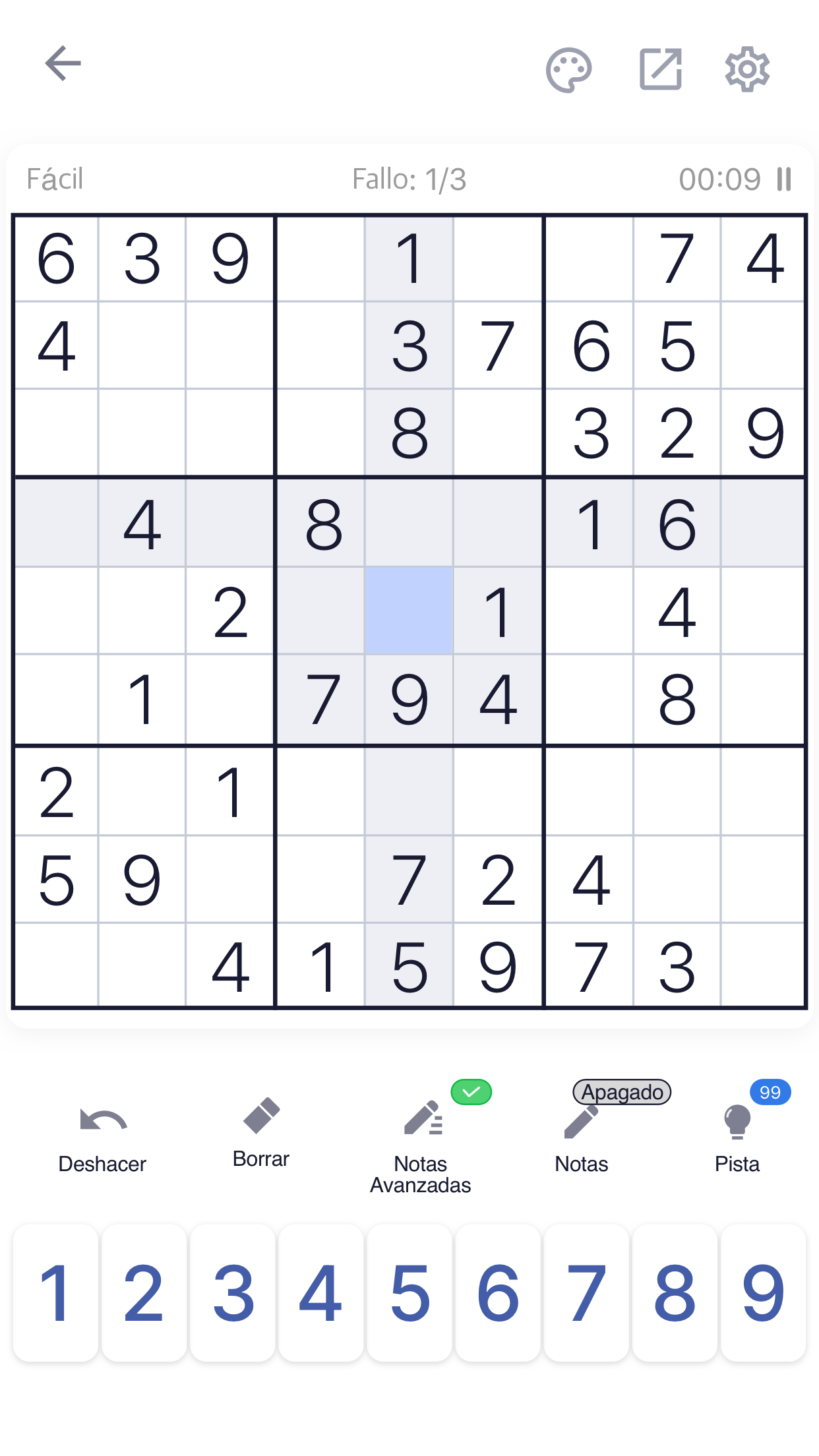The width and height of the screenshot is (819, 1456).
Task: Enter number 1 from the keypad
Action: (x=55, y=1292)
